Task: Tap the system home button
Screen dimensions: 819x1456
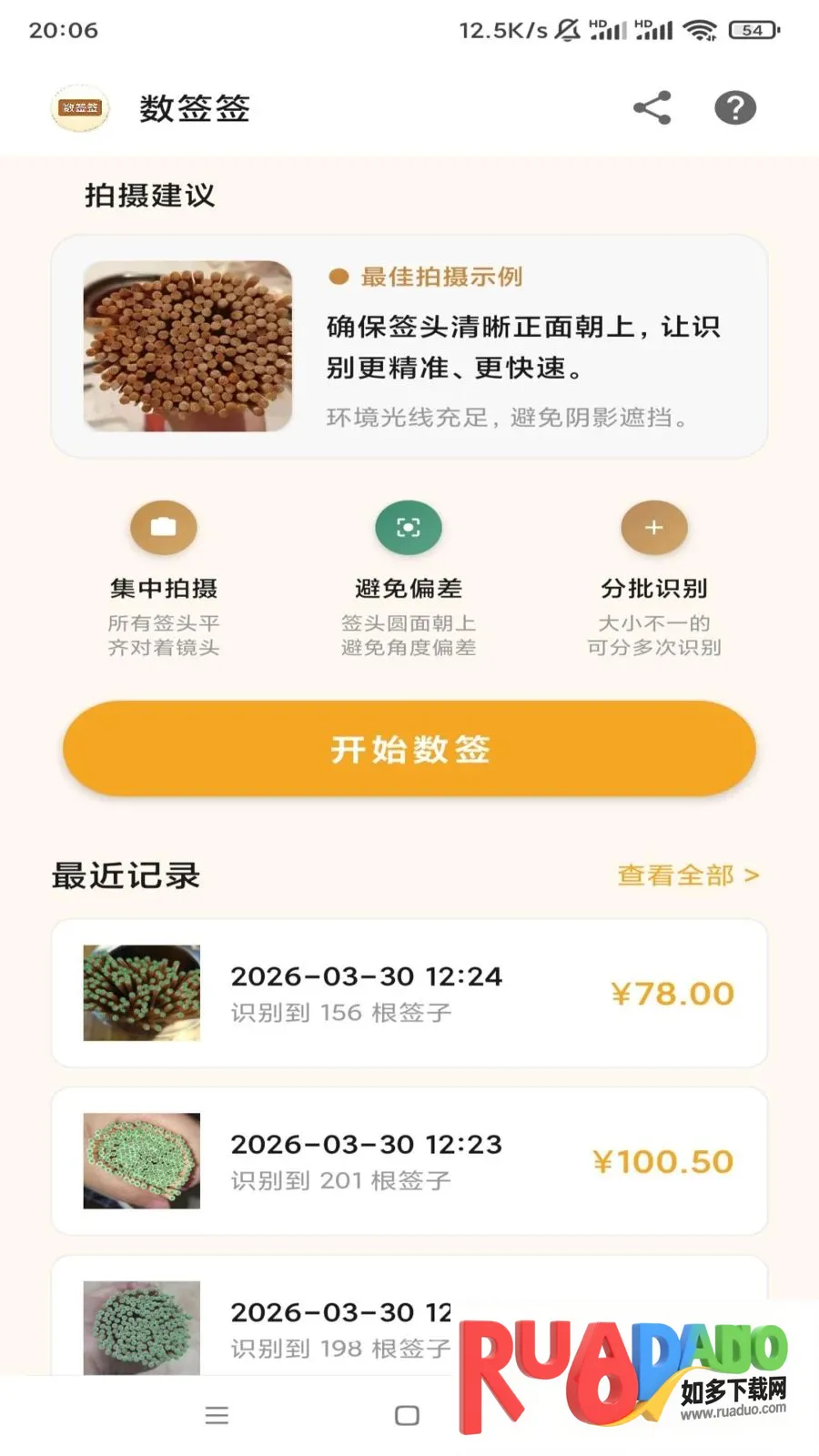Action: pos(407,1415)
